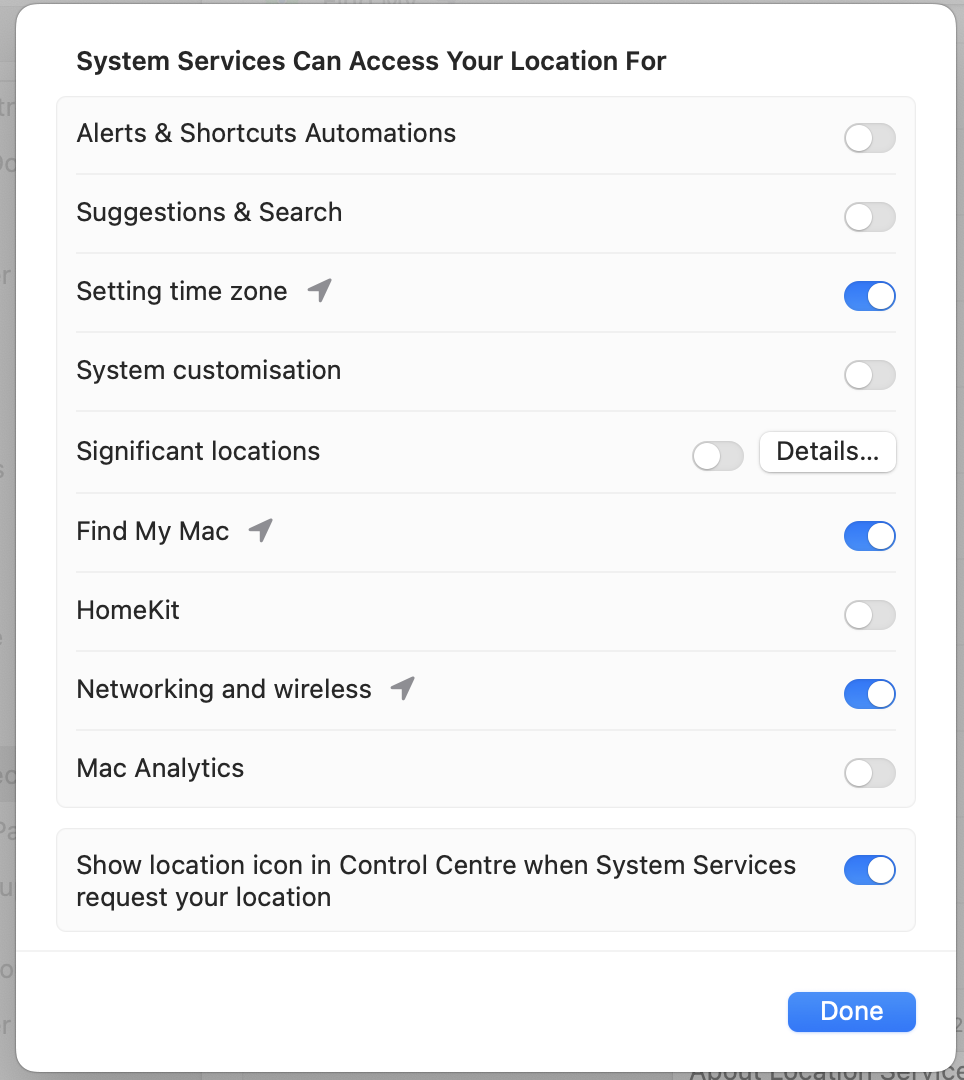Enable Significant locations switch
The width and height of the screenshot is (964, 1080).
[717, 456]
